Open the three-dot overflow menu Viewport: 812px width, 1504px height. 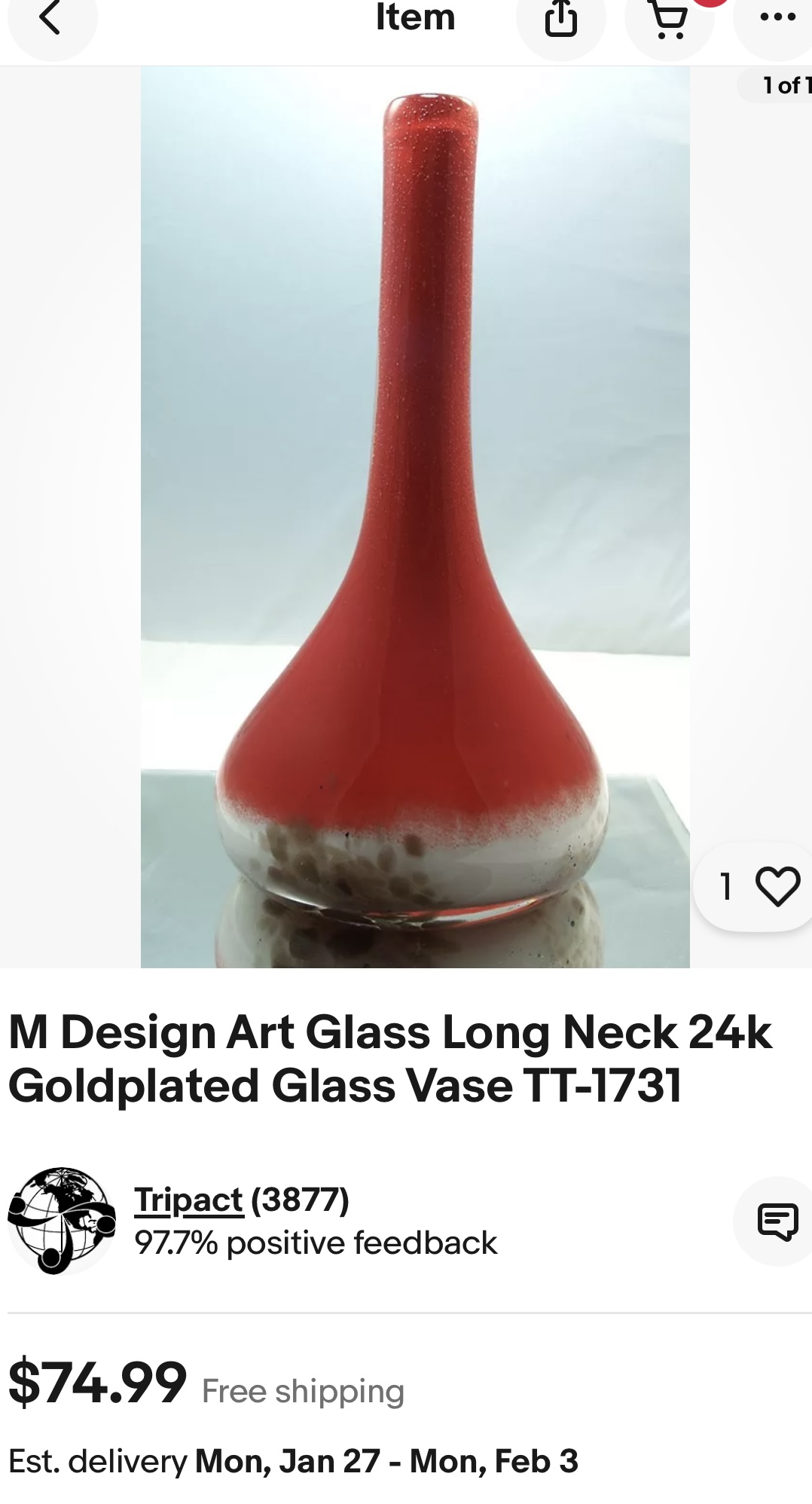pyautogui.click(x=777, y=18)
